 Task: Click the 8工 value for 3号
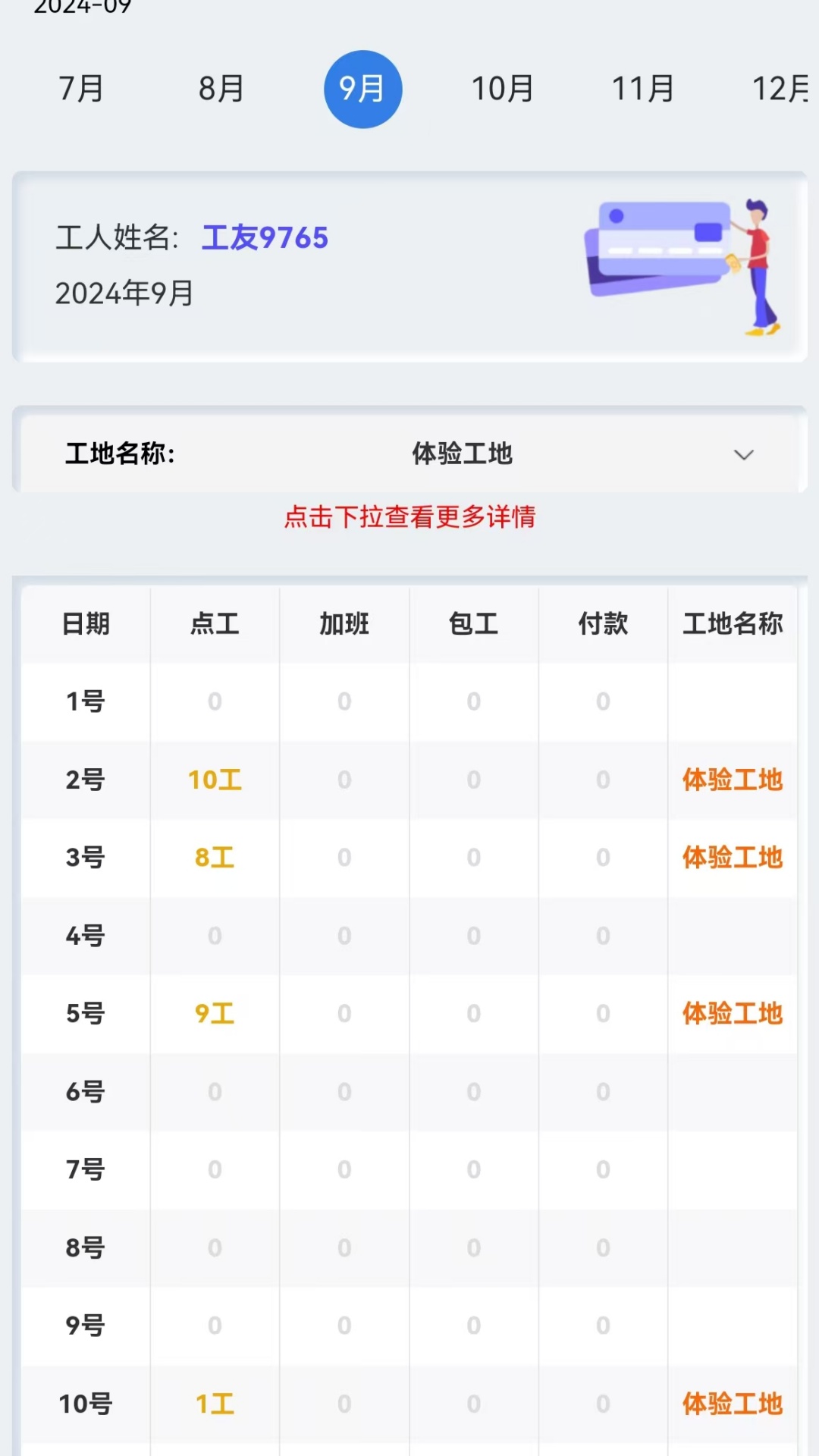[213, 857]
